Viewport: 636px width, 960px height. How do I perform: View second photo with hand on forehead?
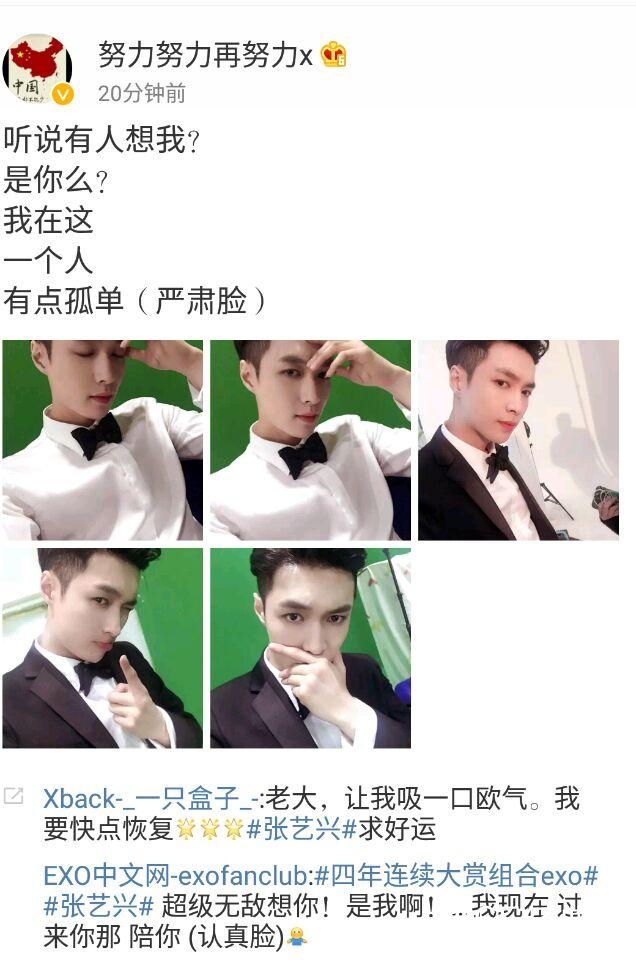tap(310, 440)
